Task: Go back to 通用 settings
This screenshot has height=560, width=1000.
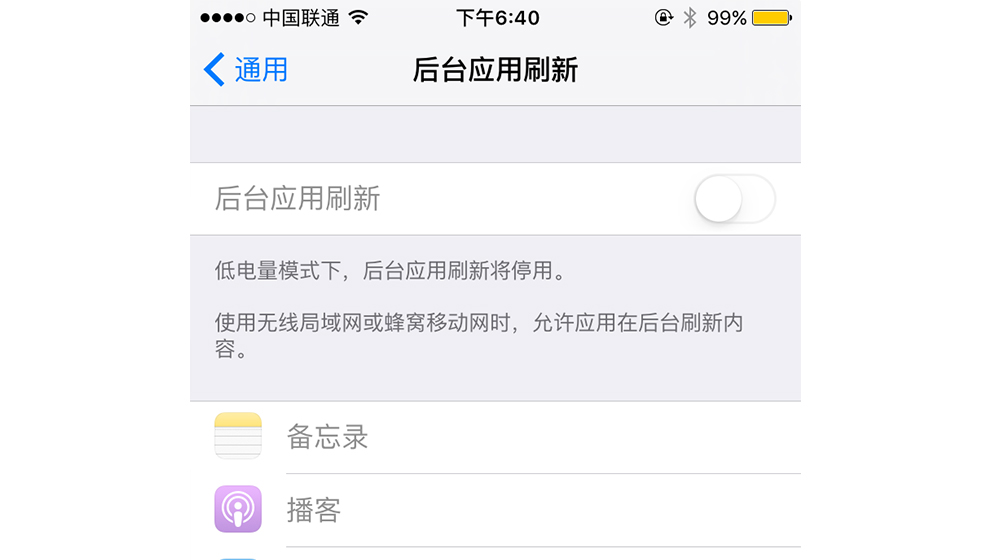Action: (x=246, y=70)
